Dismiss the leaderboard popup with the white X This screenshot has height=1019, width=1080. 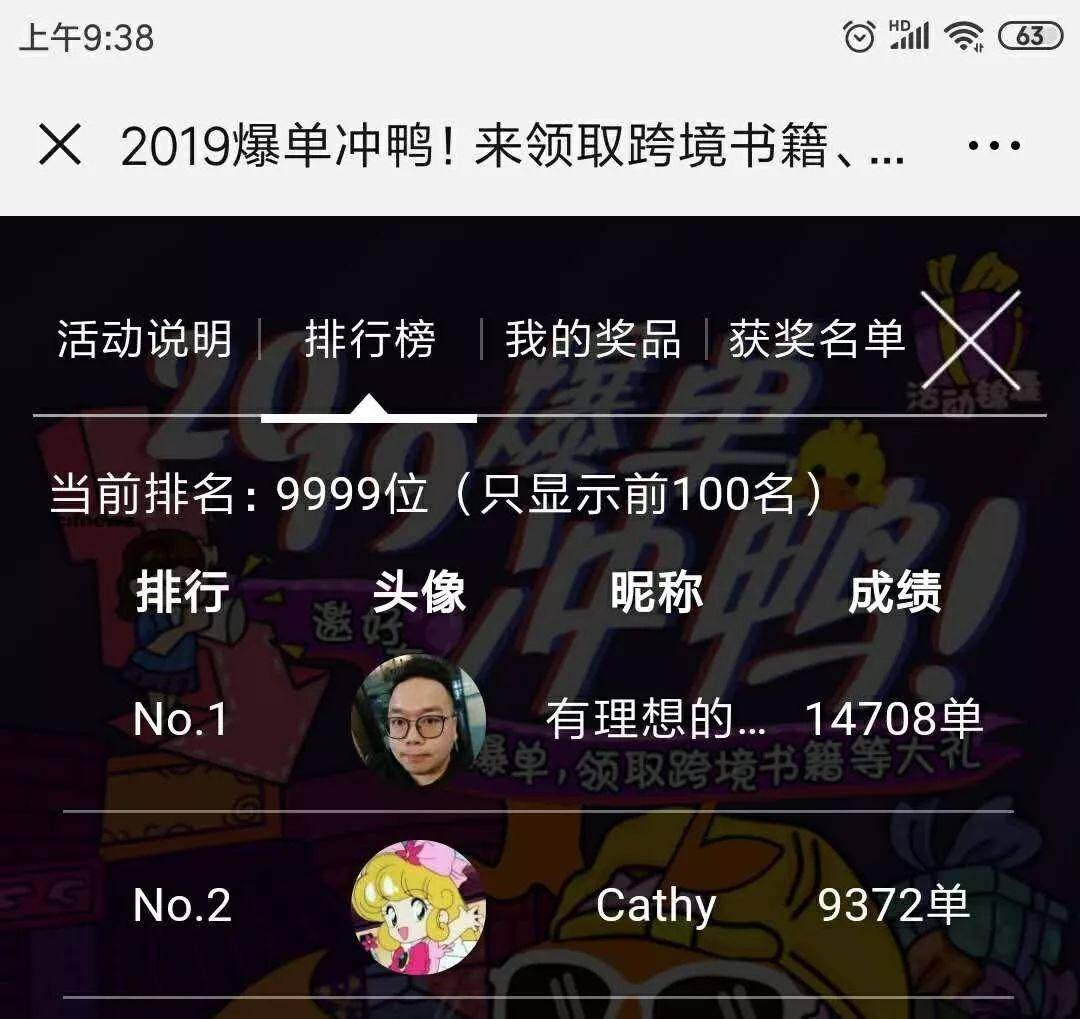970,340
